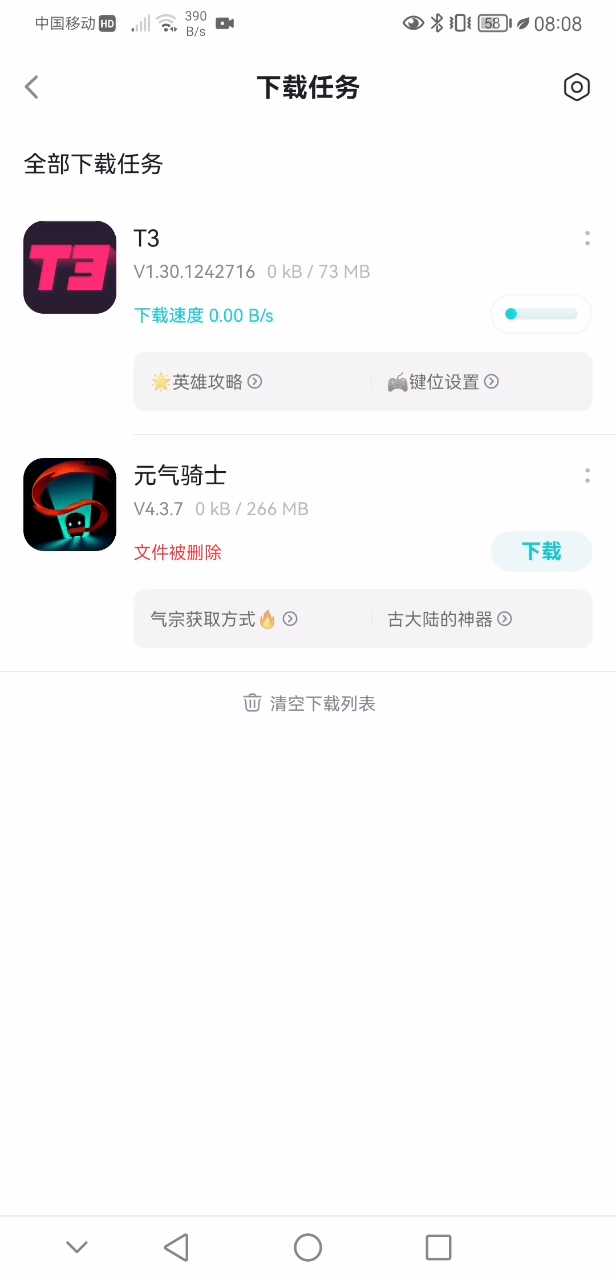The image size is (616, 1280).
Task: Open the overflow menu for 元气骑士
Action: (587, 475)
